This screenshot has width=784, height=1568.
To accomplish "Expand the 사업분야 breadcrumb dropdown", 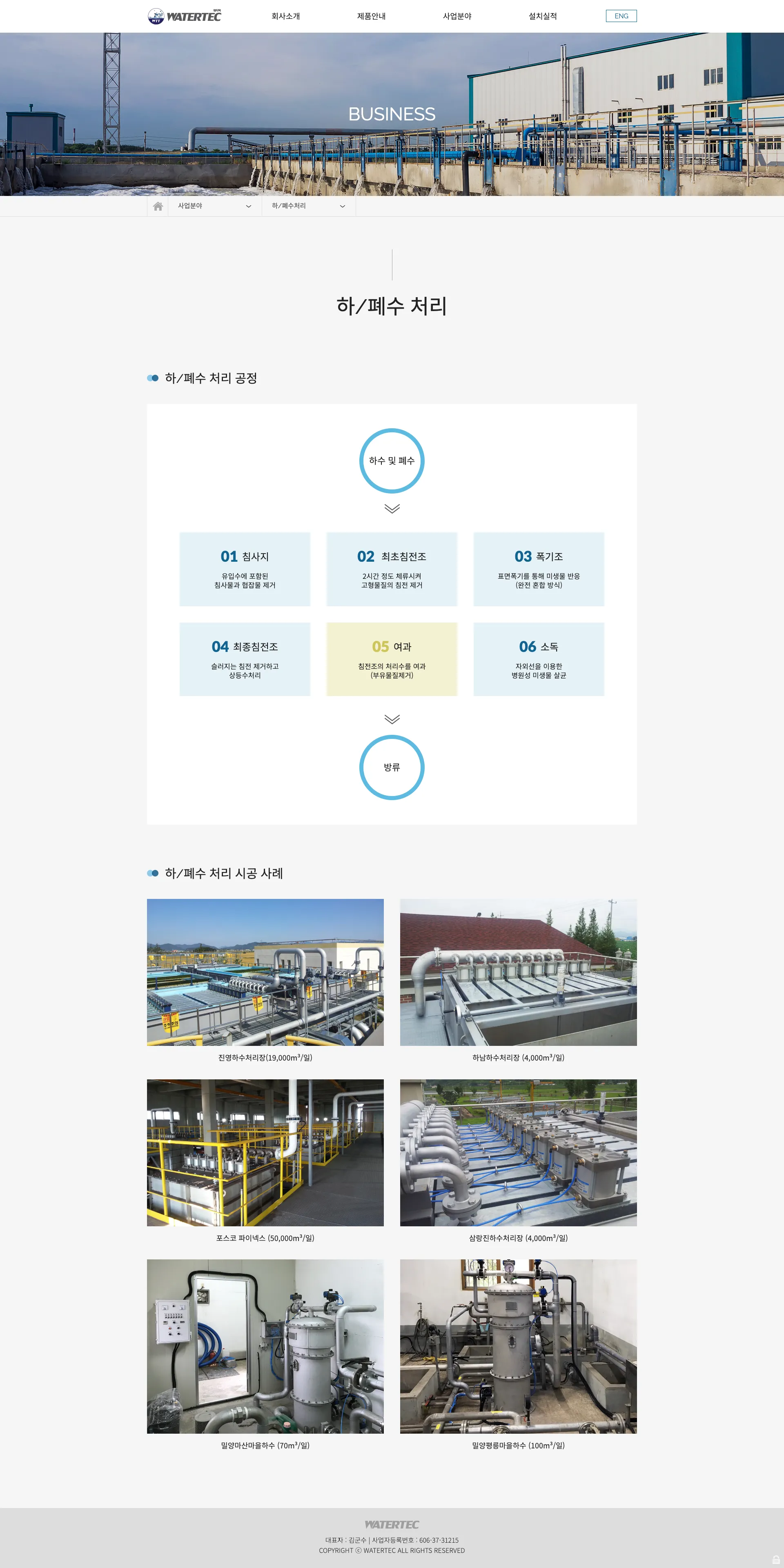I will [x=215, y=206].
